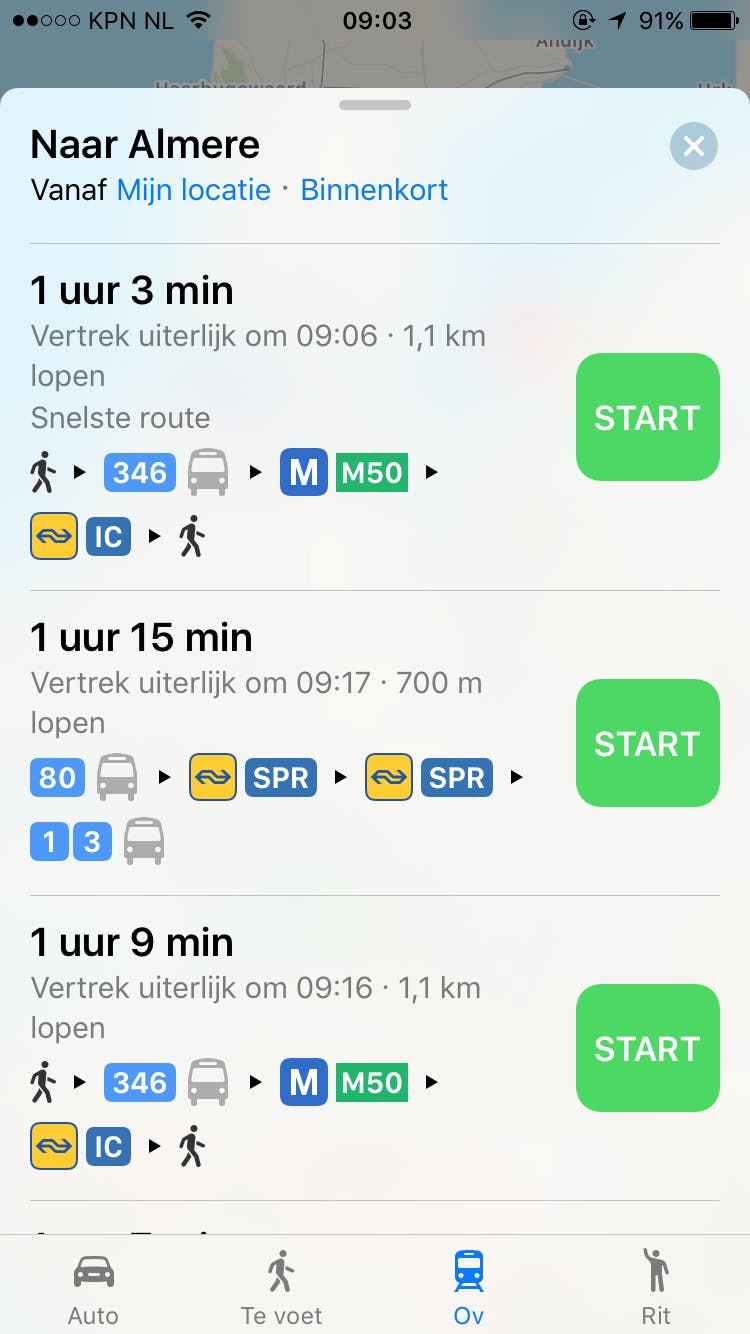Switch to the Te voet tab
Viewport: 750px width, 1334px height.
coord(281,1286)
